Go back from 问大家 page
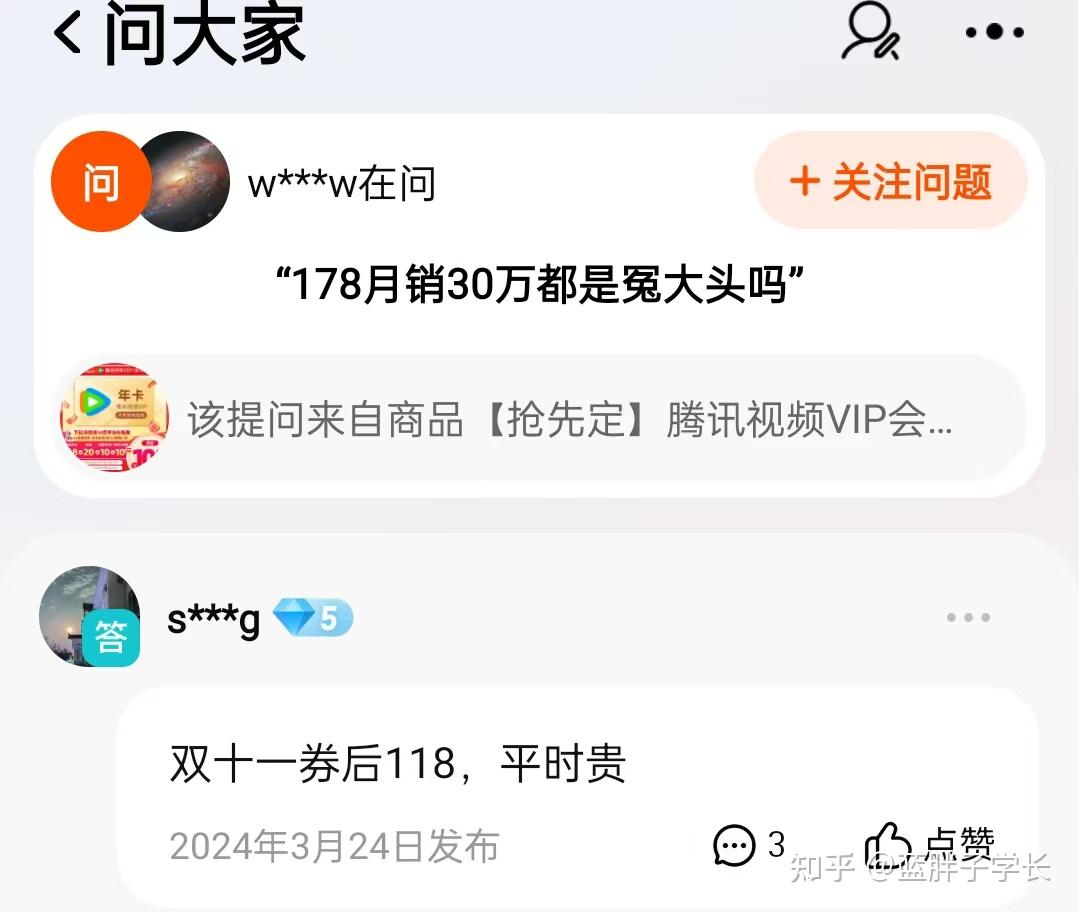 tap(68, 33)
